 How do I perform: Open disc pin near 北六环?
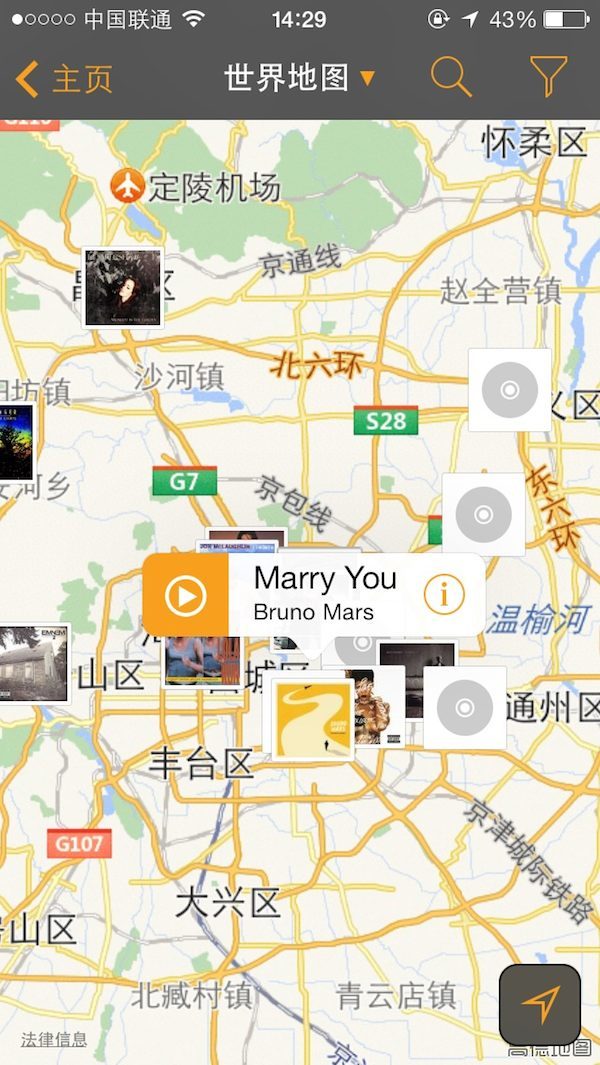[x=509, y=390]
